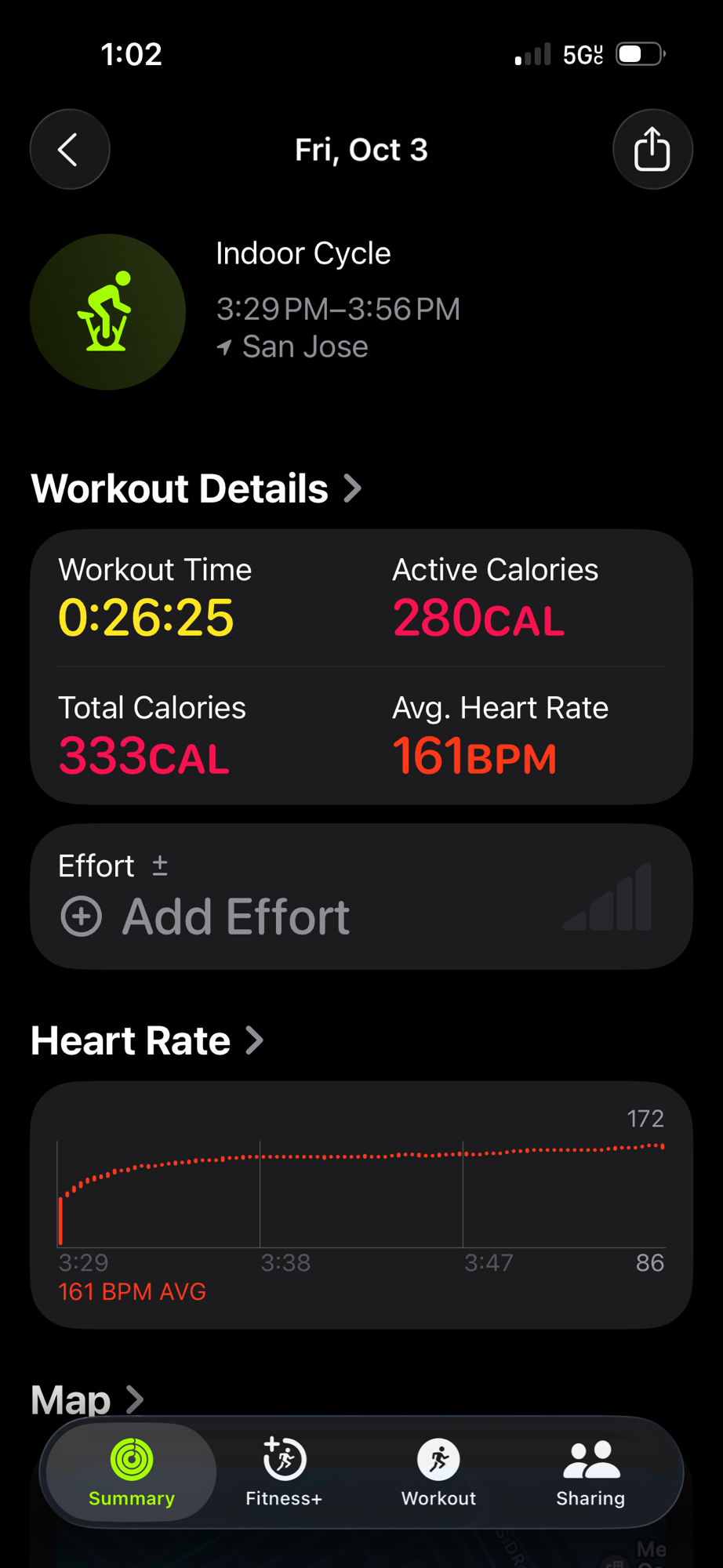Switch to the Workout tab

click(438, 1472)
